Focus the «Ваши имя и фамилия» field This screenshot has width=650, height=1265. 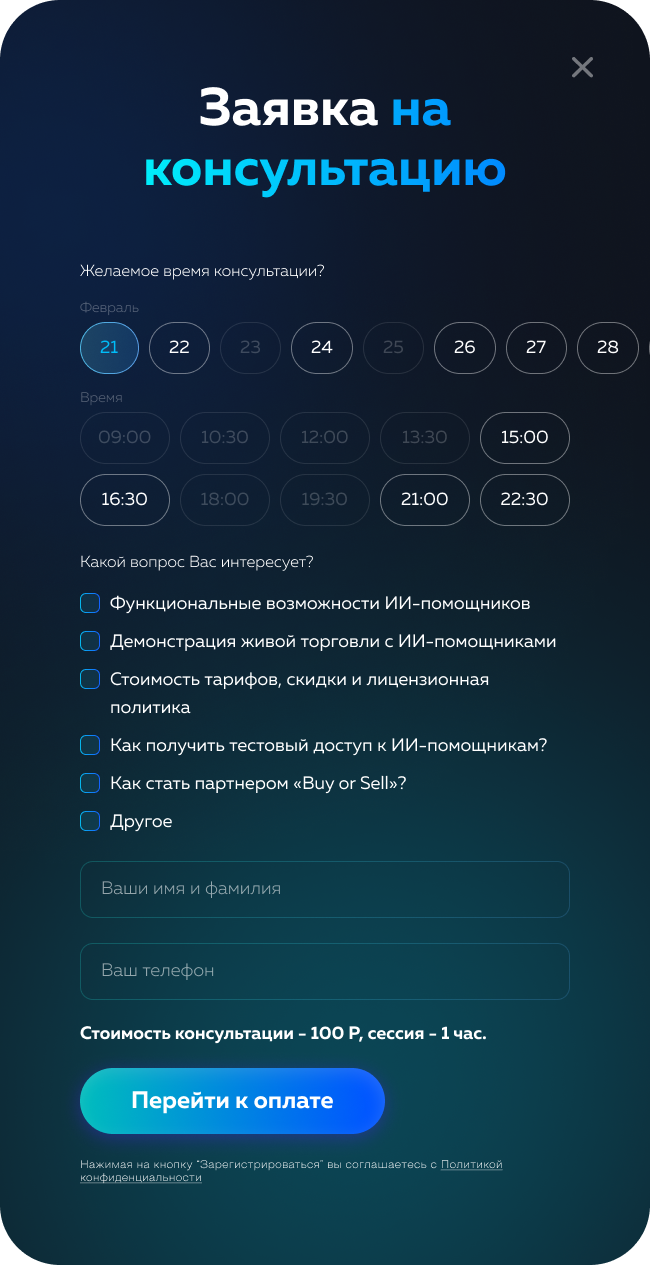[x=324, y=889]
